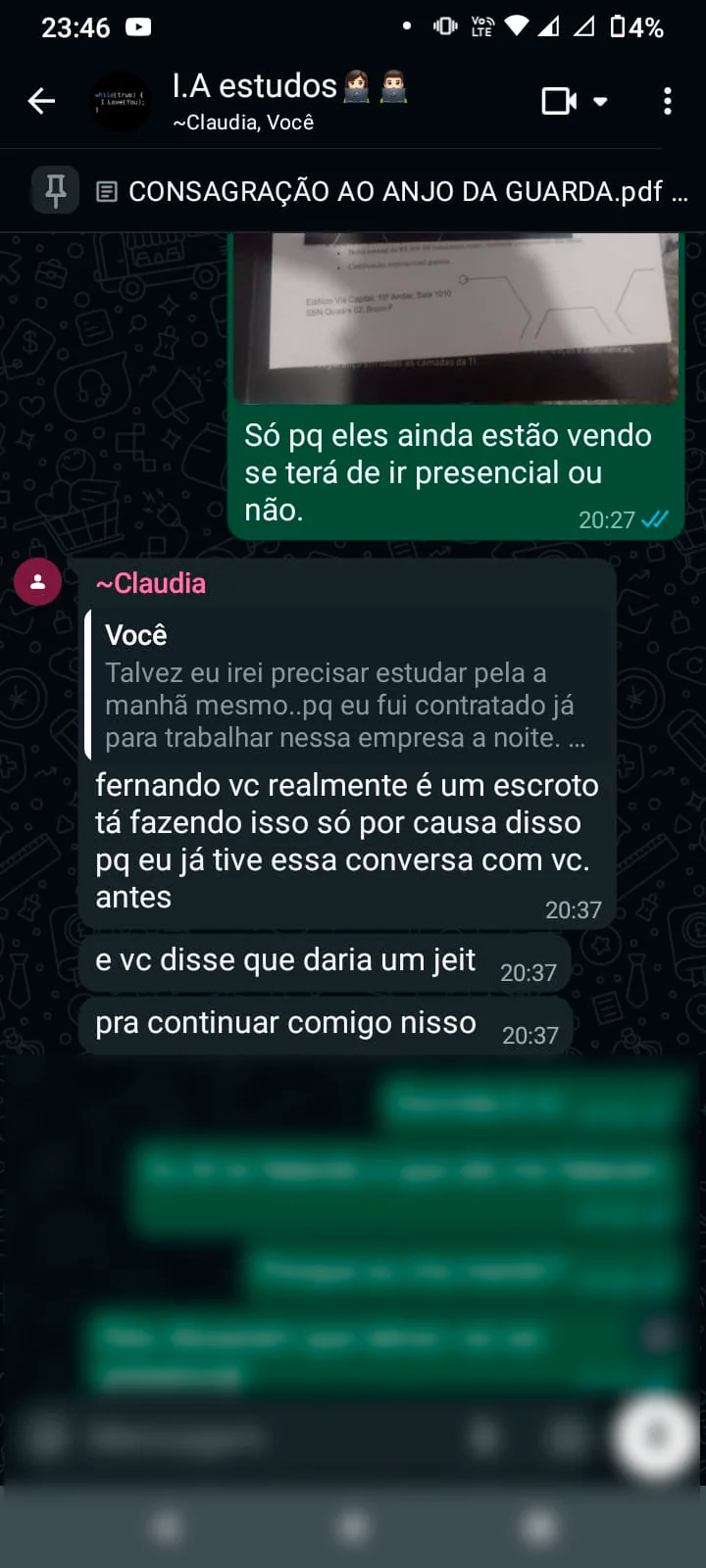Image resolution: width=706 pixels, height=1568 pixels.
Task: Open the overflow menu
Action: pyautogui.click(x=667, y=101)
